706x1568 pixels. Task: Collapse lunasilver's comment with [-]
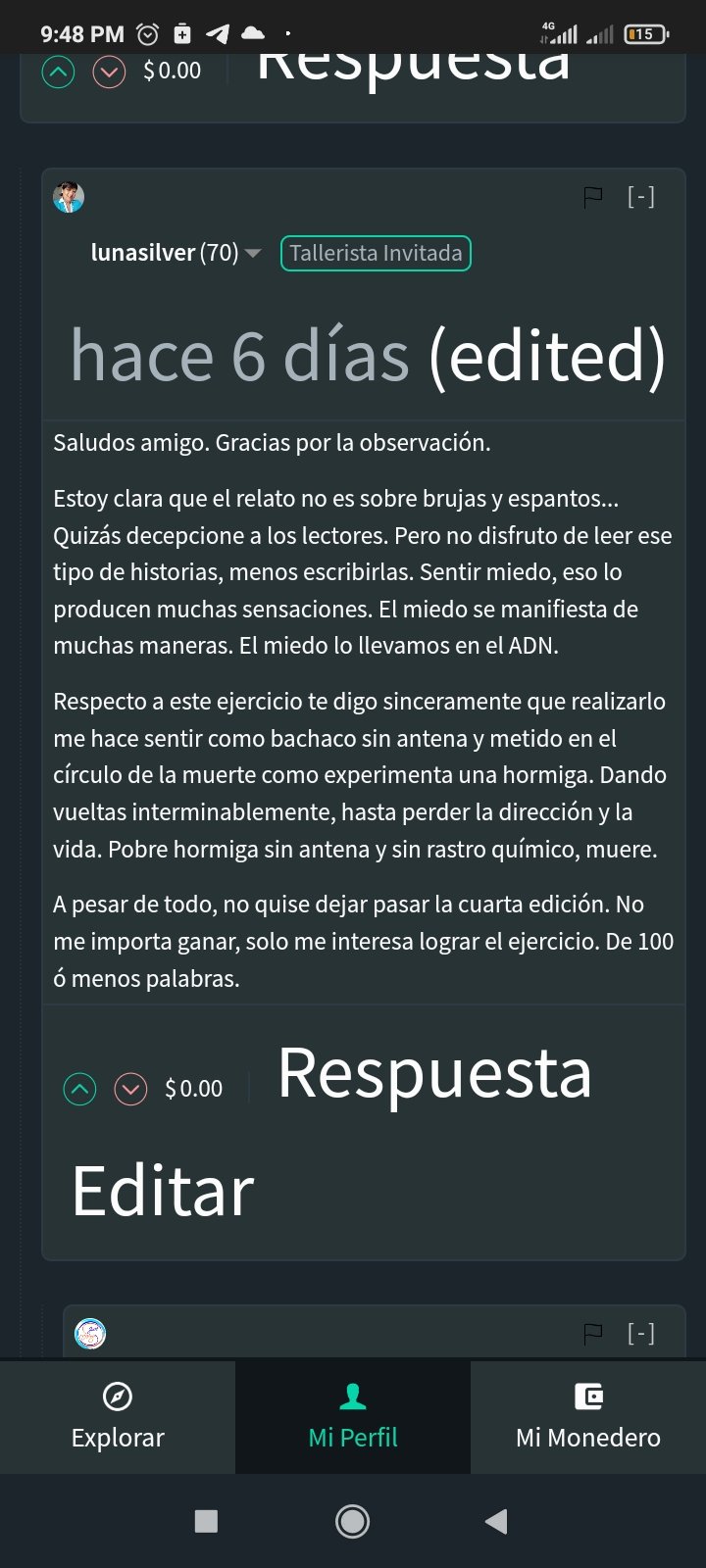641,197
